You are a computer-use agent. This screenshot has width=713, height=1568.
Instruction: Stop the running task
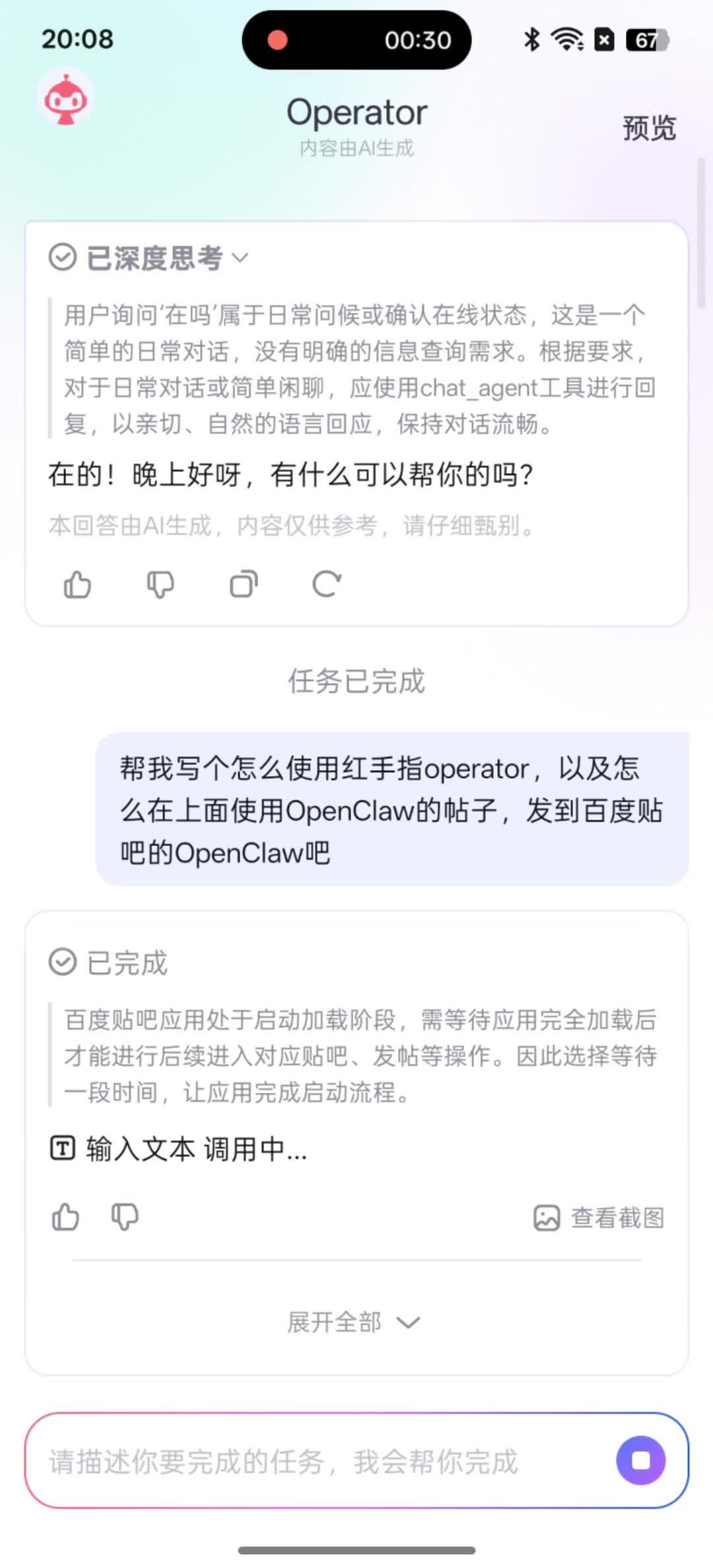(640, 1460)
